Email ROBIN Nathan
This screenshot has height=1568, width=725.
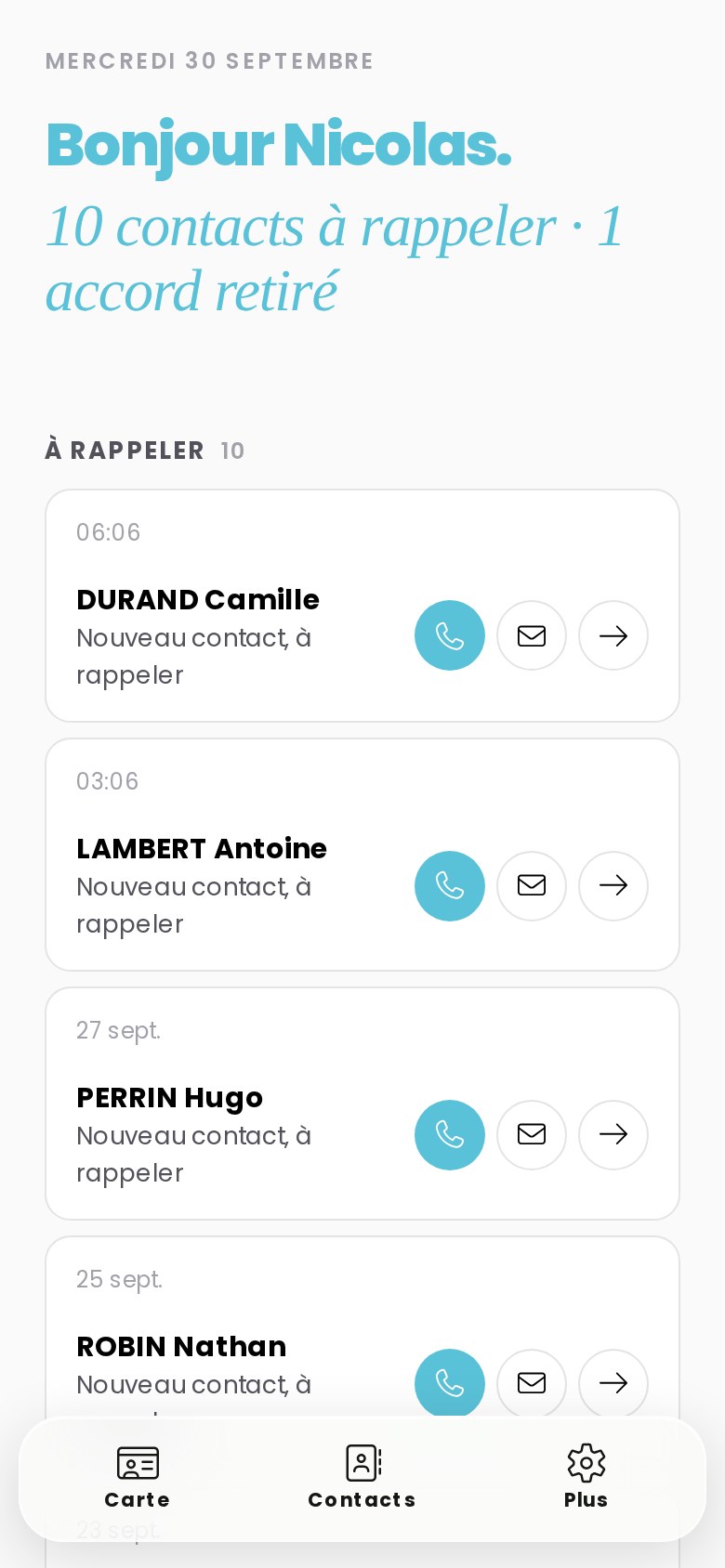click(532, 1382)
